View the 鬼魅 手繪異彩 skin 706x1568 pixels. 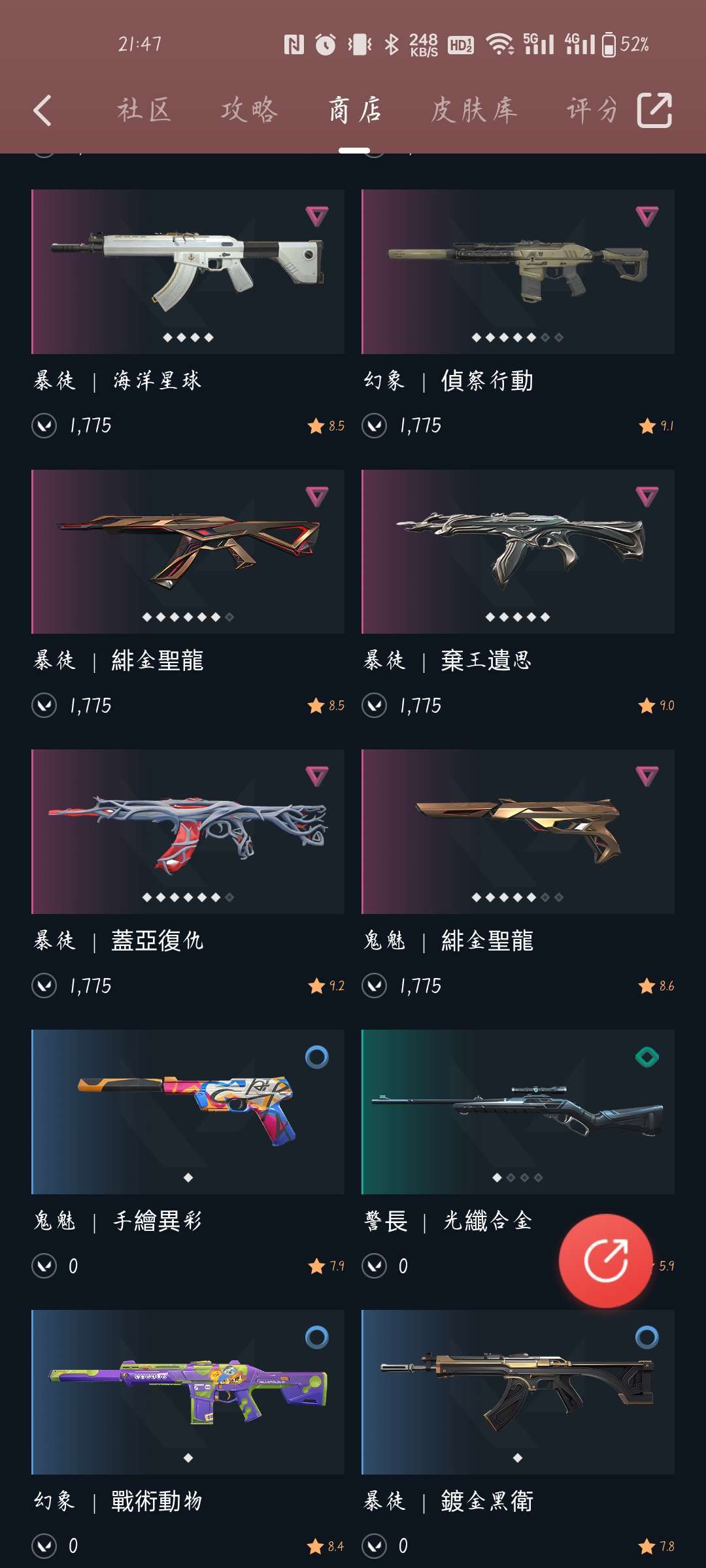[188, 1112]
